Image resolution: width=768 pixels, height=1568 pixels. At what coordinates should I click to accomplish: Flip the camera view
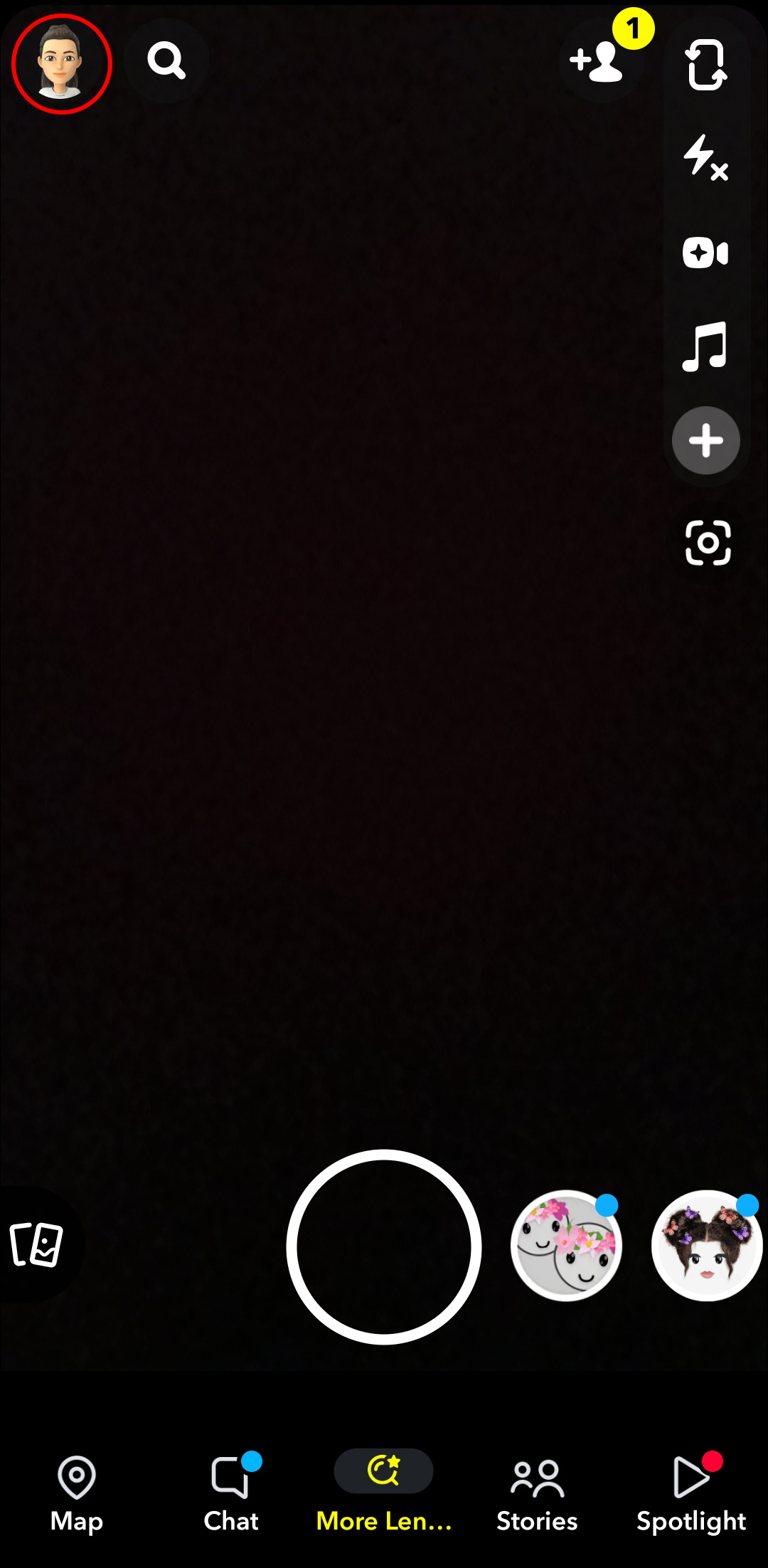[706, 65]
